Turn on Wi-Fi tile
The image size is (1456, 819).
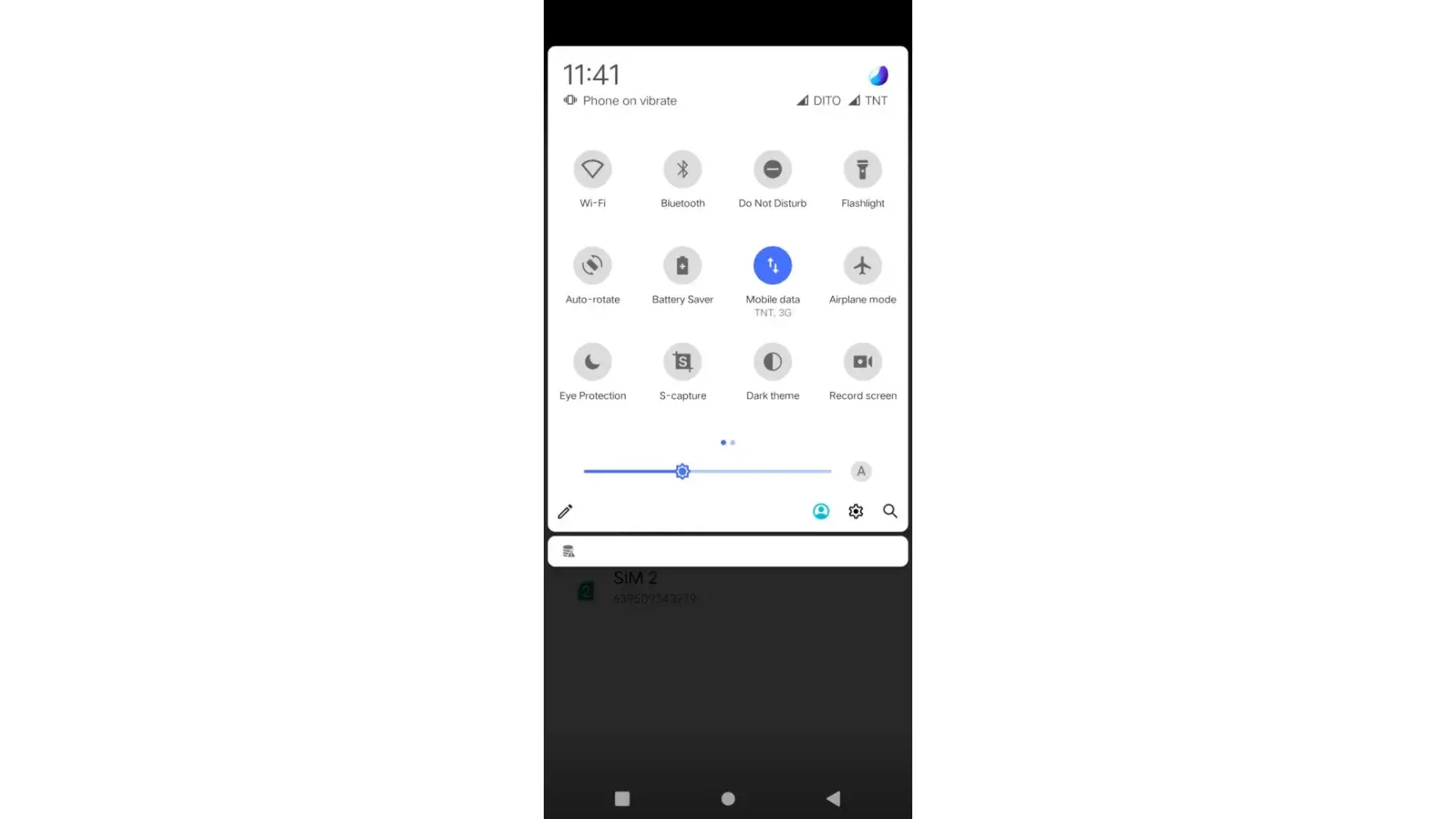[592, 170]
